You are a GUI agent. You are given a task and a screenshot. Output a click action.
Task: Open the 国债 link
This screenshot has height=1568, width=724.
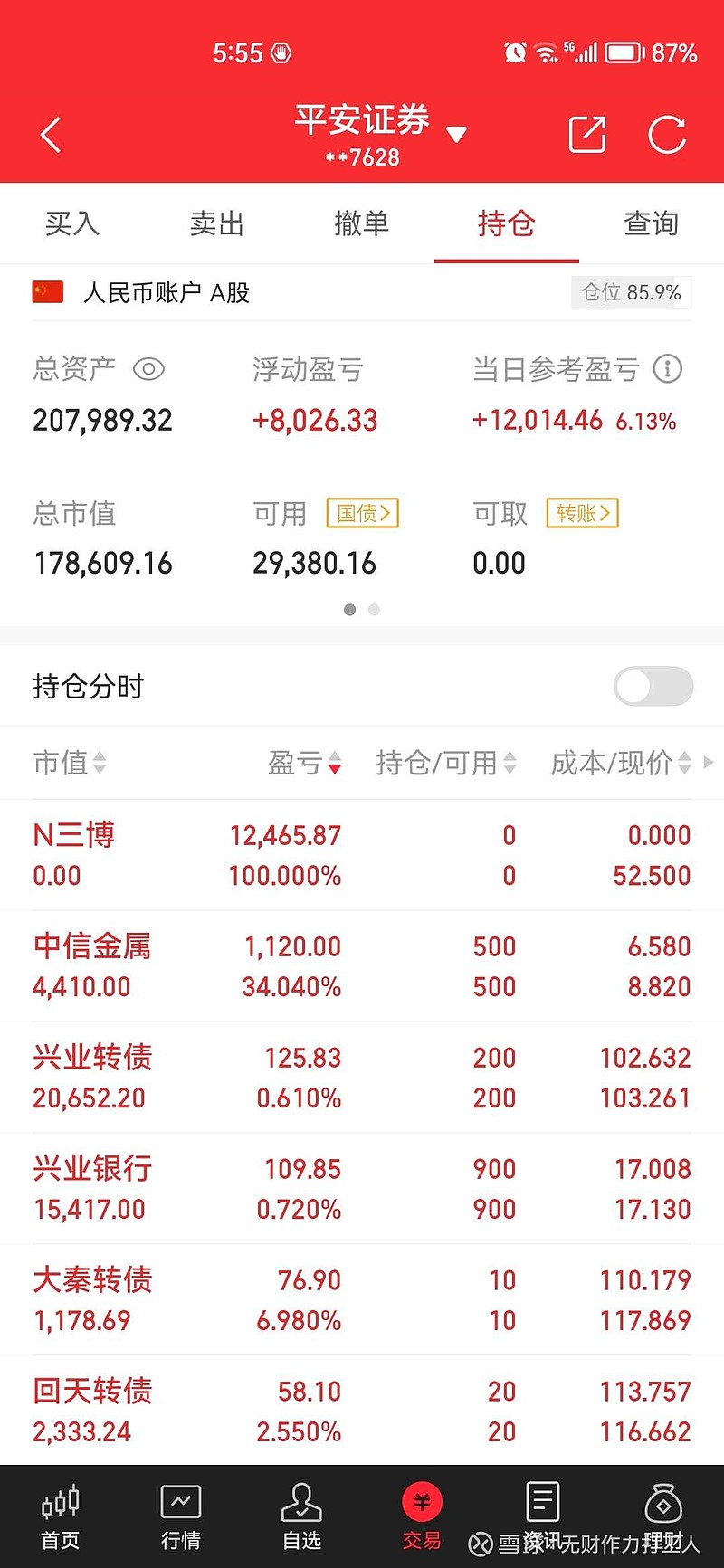coord(363,513)
